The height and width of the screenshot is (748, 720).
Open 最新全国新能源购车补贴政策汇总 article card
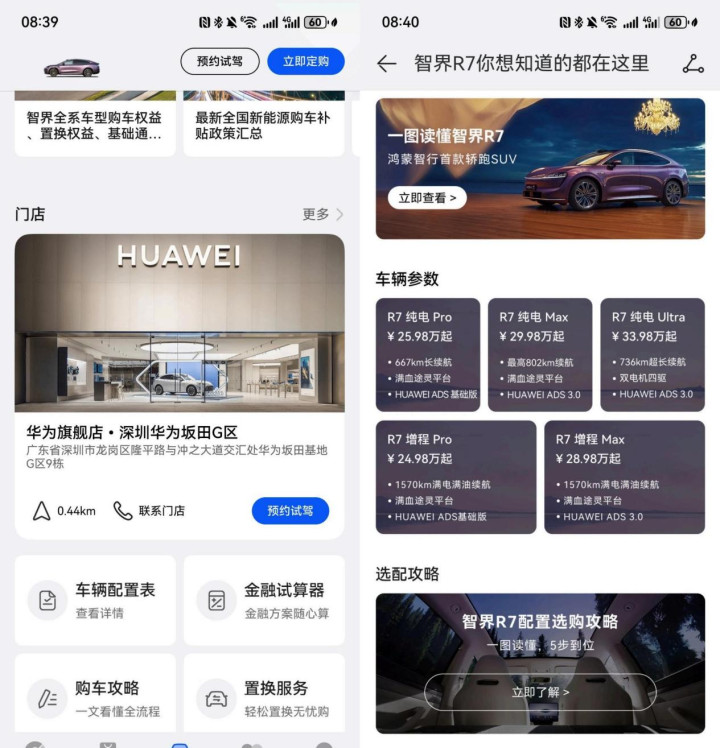pos(264,124)
